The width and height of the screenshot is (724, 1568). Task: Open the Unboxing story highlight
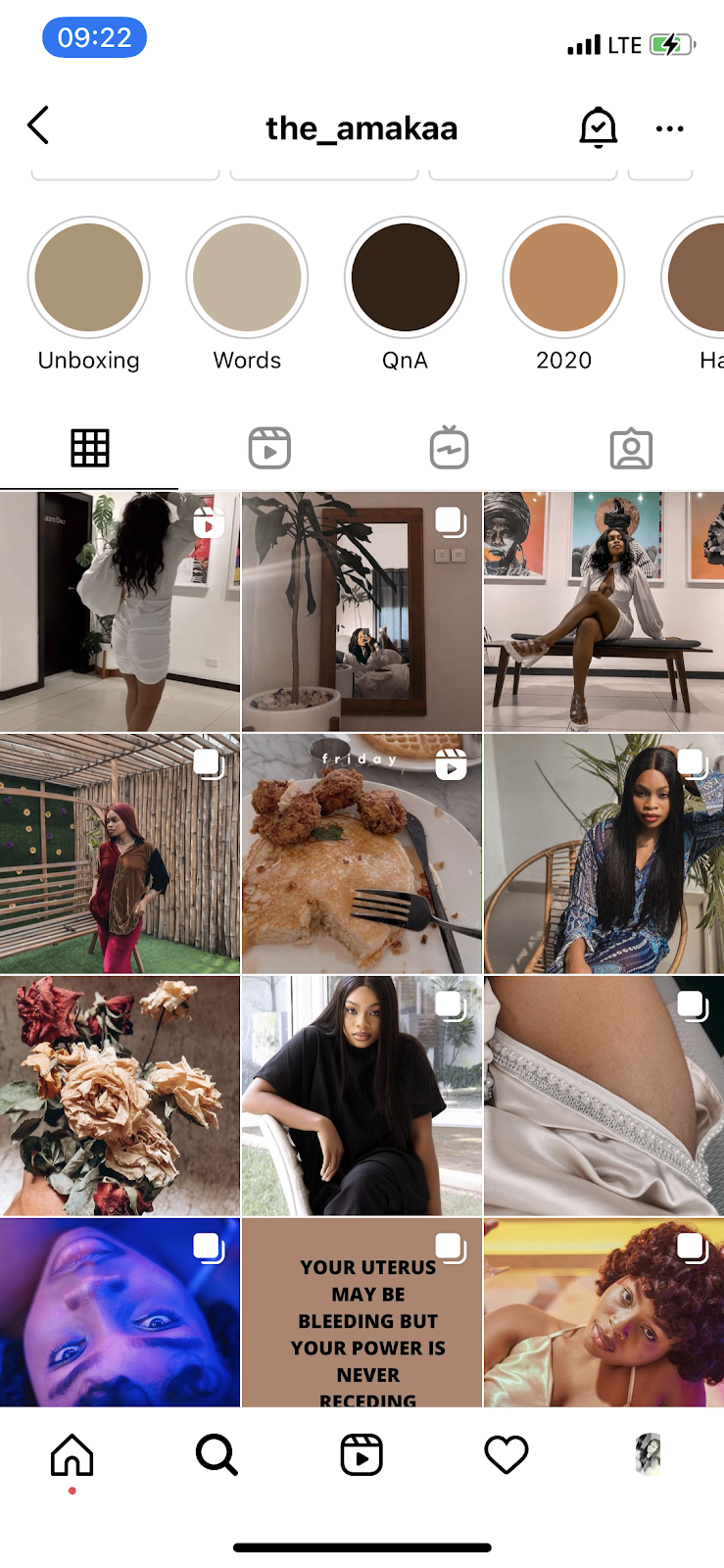(x=89, y=278)
